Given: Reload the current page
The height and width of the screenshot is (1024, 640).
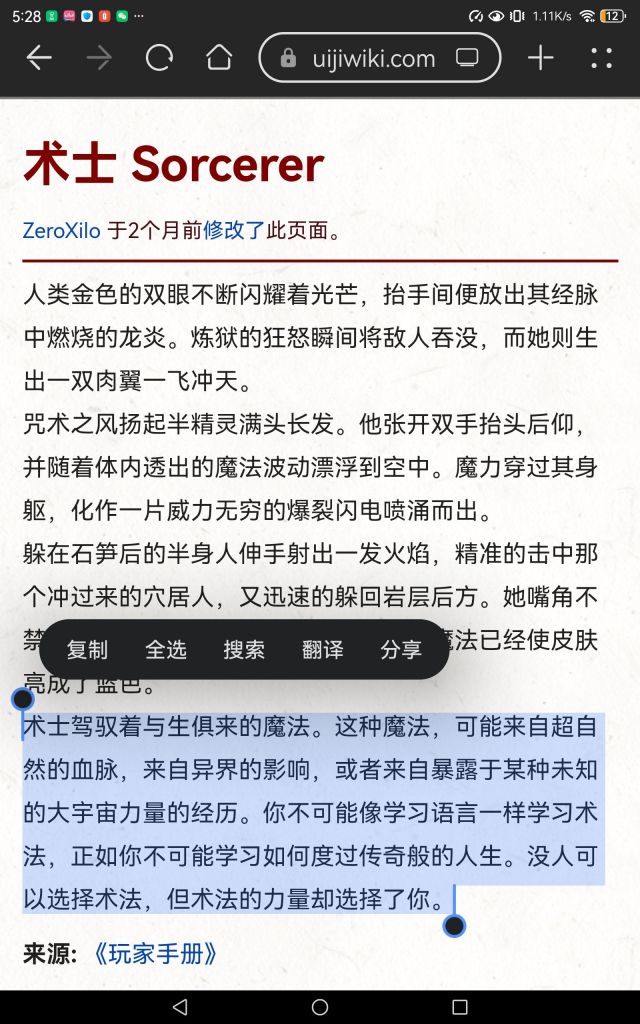Looking at the screenshot, I should [x=159, y=58].
